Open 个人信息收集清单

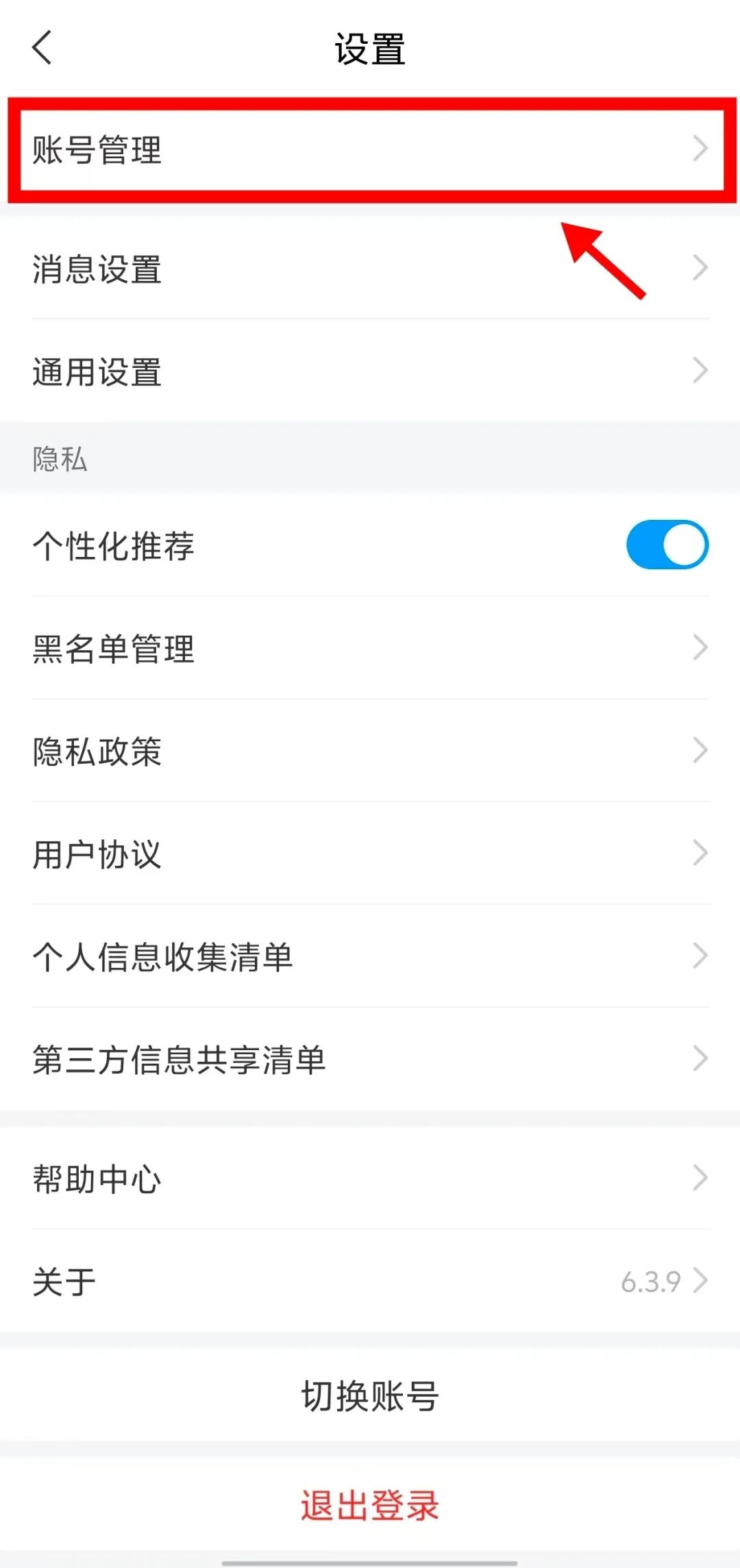(370, 956)
